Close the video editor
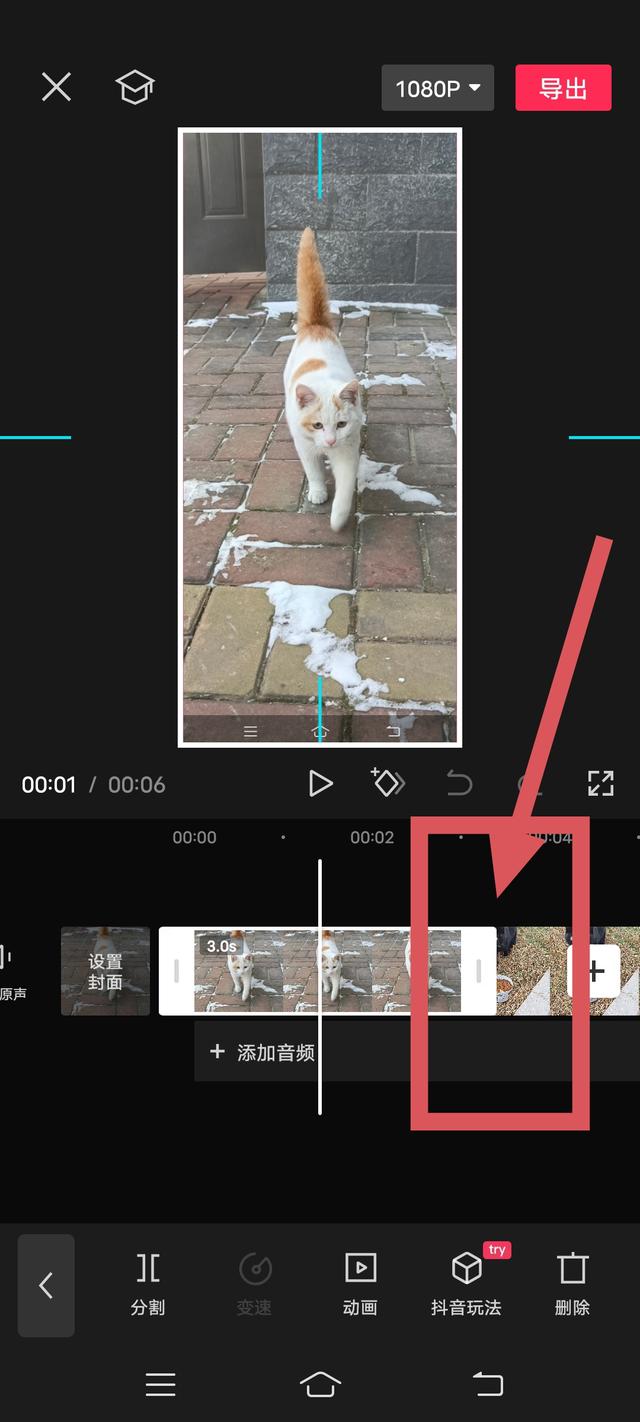This screenshot has height=1422, width=640. pos(56,87)
